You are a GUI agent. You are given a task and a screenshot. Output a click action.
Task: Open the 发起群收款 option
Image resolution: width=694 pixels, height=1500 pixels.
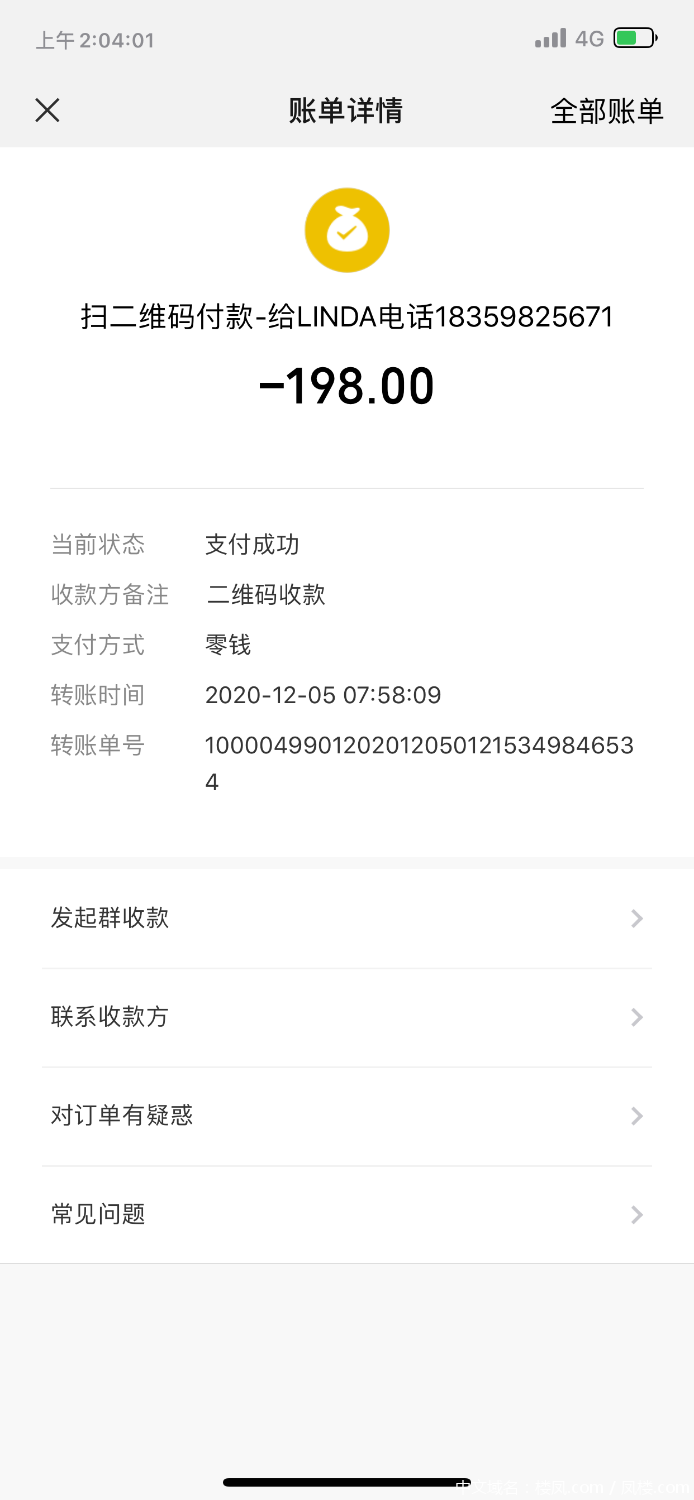(346, 918)
